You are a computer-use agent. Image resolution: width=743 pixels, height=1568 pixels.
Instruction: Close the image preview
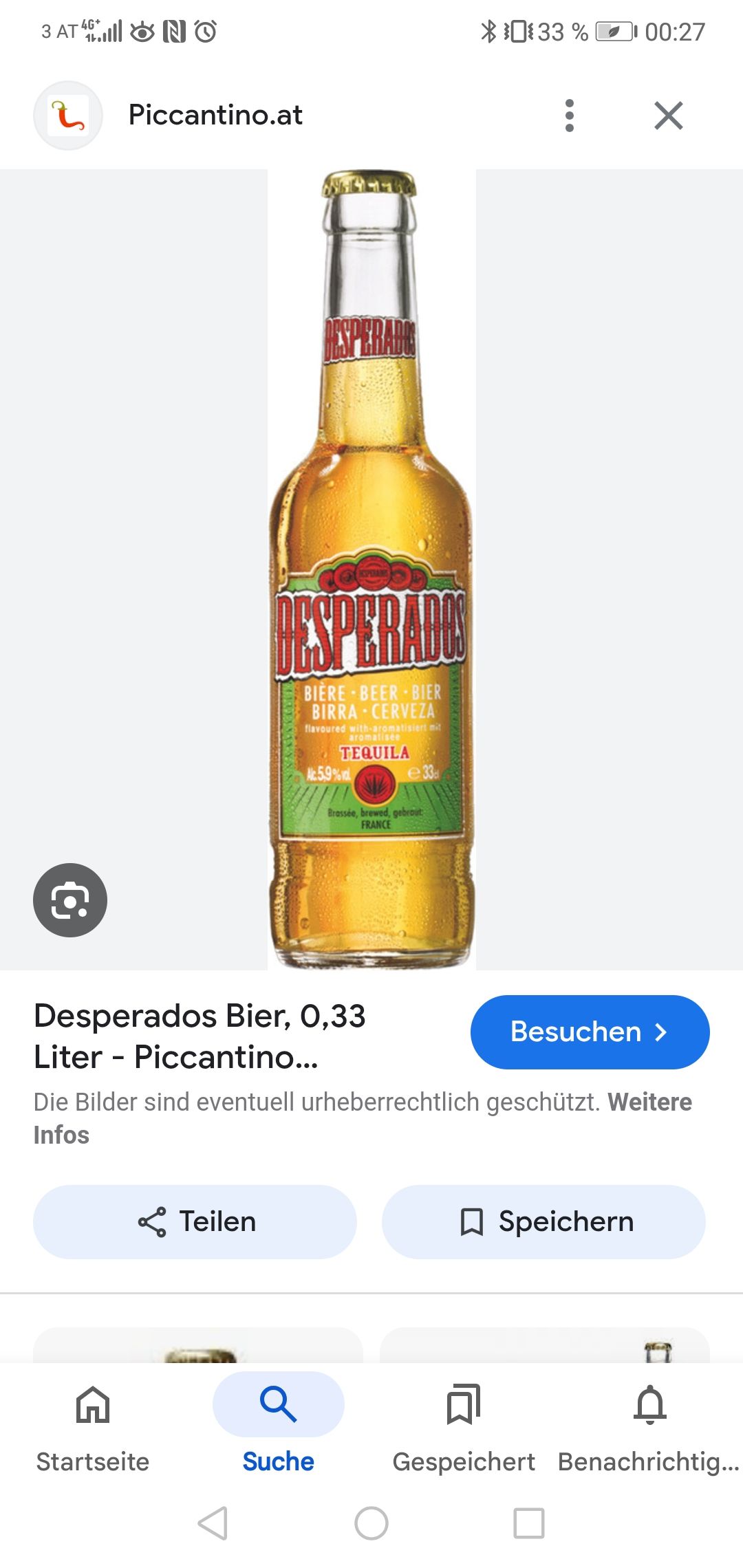(668, 116)
